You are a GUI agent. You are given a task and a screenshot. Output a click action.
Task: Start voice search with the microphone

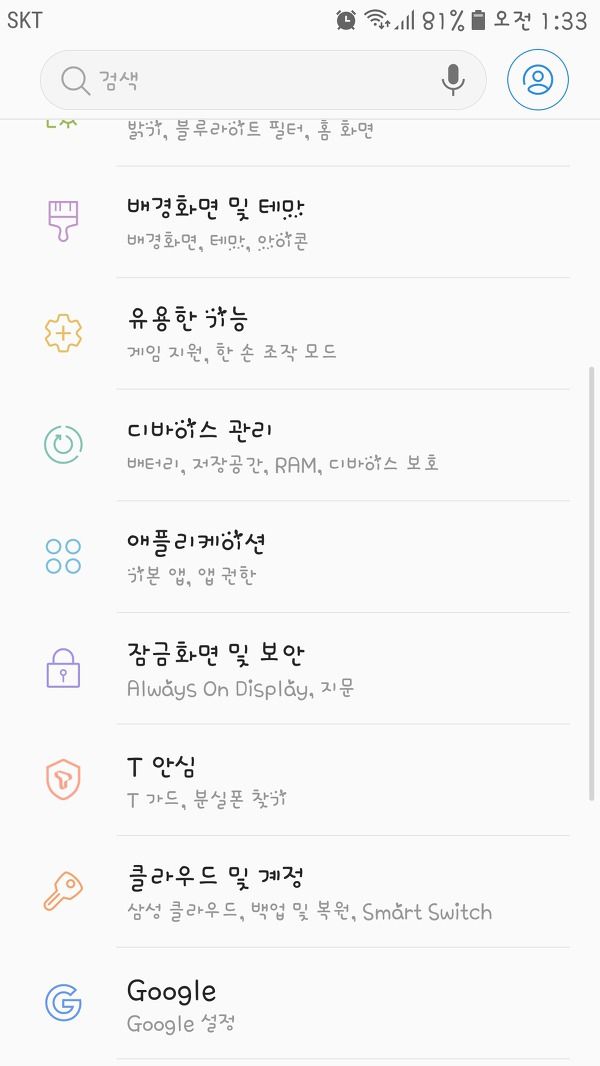453,80
